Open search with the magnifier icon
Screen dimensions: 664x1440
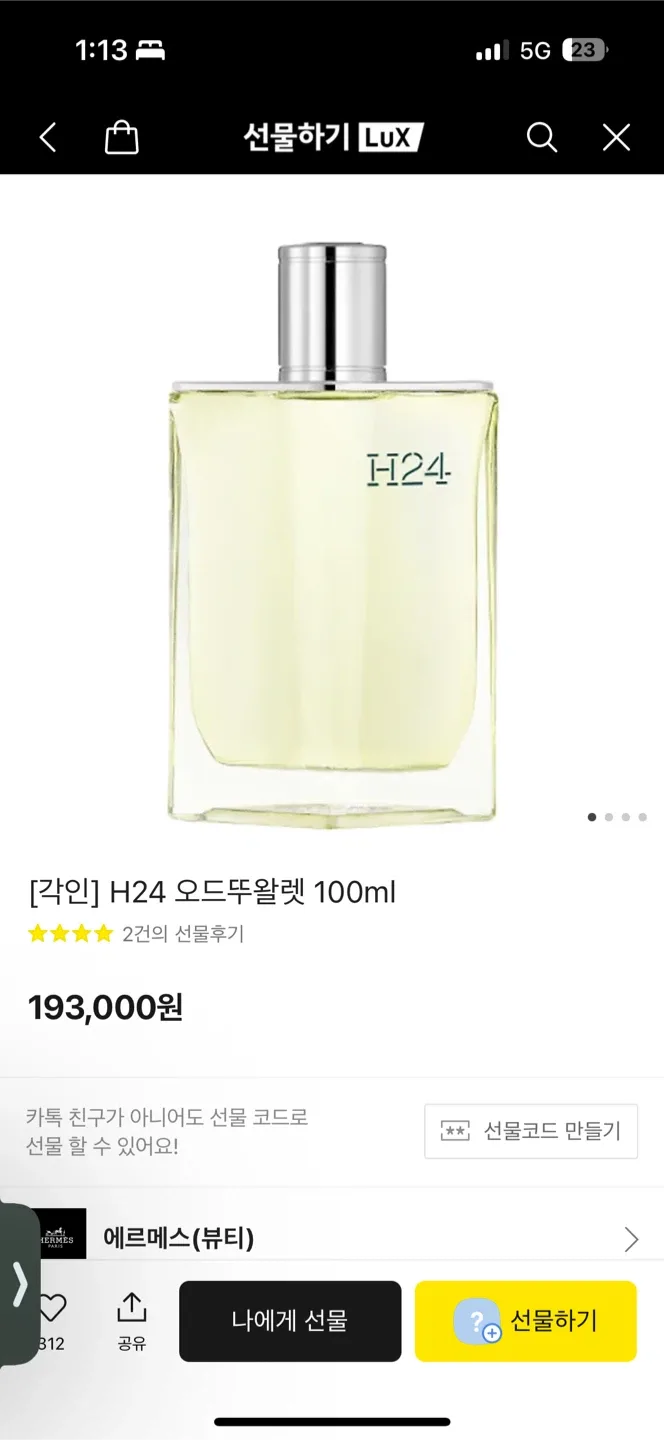pos(541,137)
